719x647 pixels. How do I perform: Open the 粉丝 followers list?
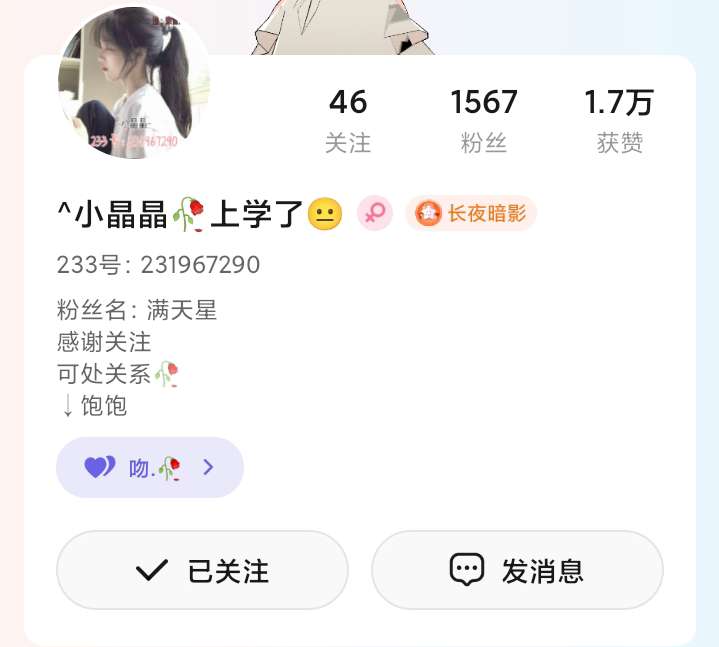point(484,120)
